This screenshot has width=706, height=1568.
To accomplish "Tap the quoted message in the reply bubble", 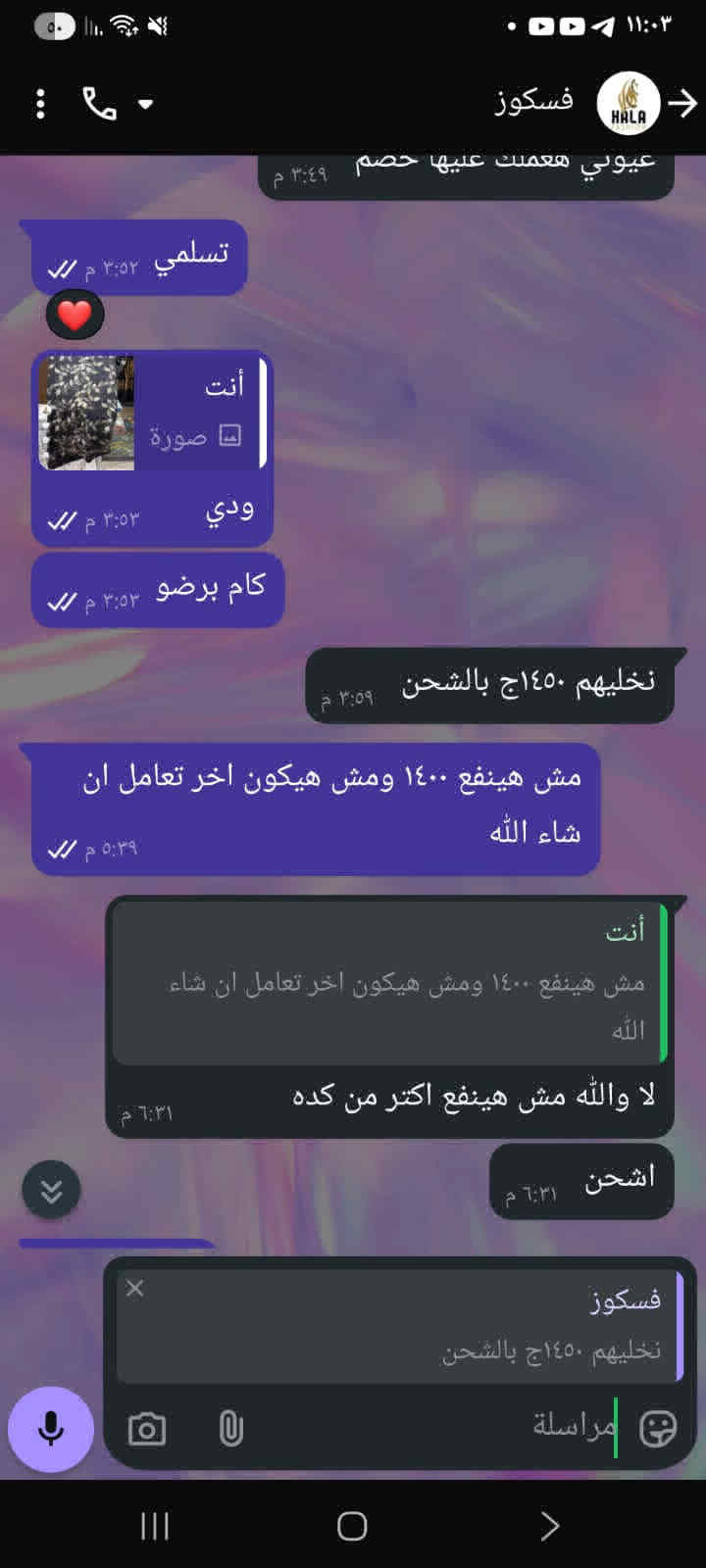I will click(x=392, y=985).
